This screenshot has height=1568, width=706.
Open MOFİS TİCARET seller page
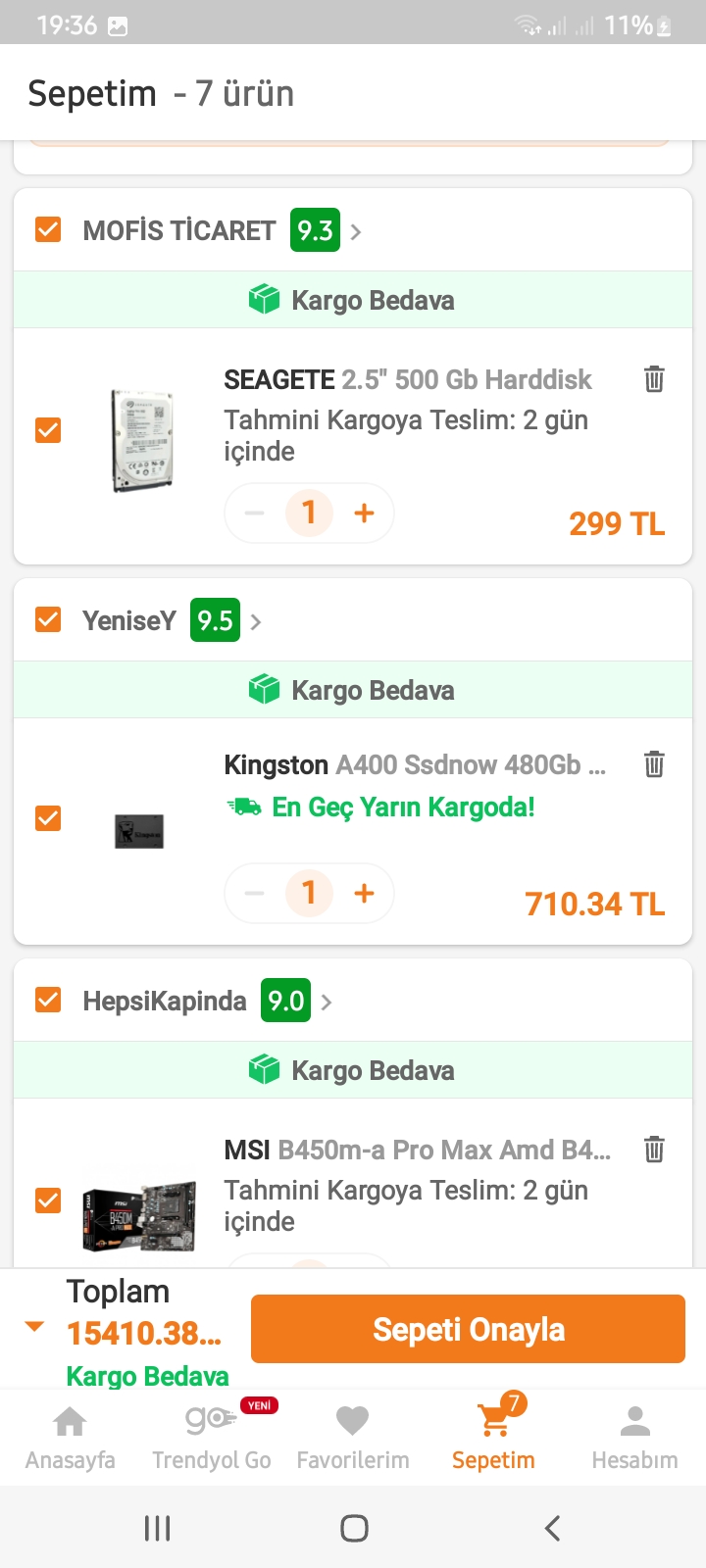tap(179, 231)
